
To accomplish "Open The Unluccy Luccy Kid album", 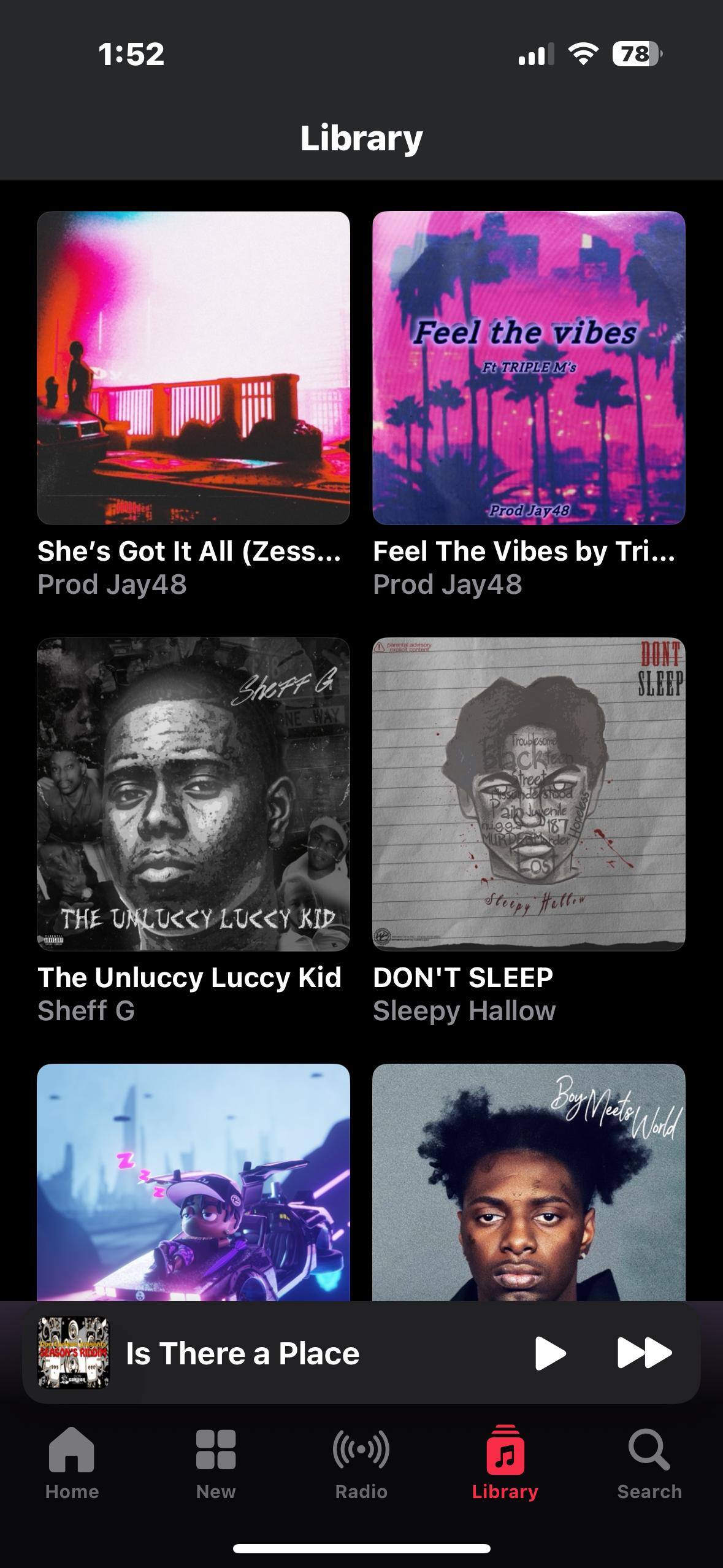I will (193, 794).
